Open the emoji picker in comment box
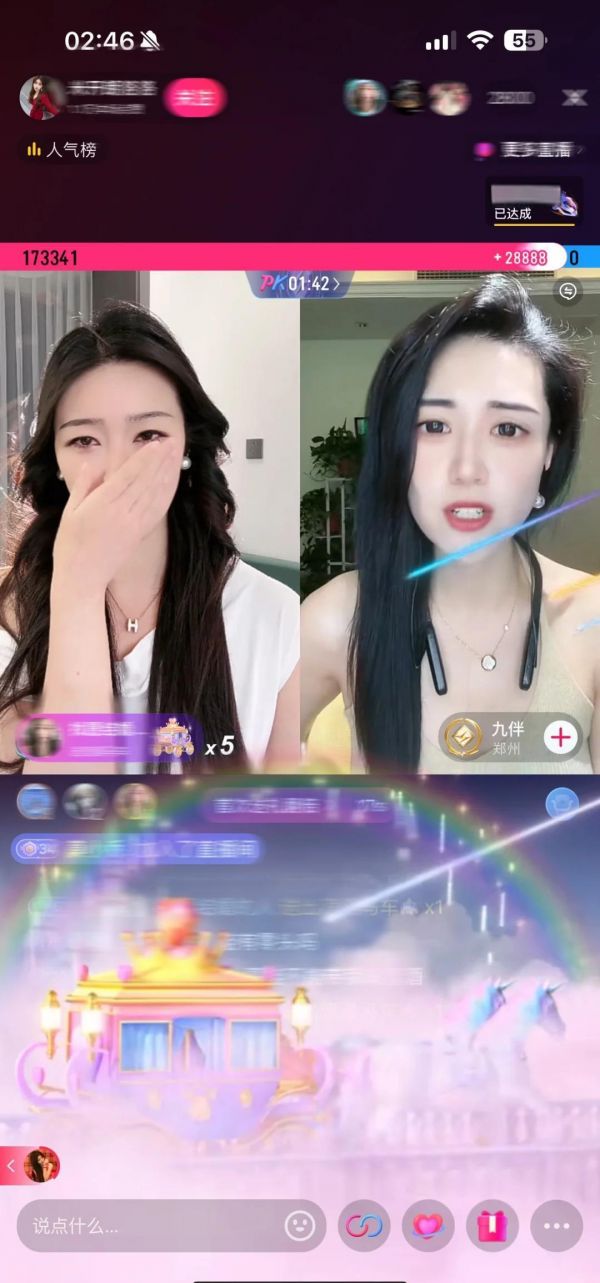 coord(299,1225)
